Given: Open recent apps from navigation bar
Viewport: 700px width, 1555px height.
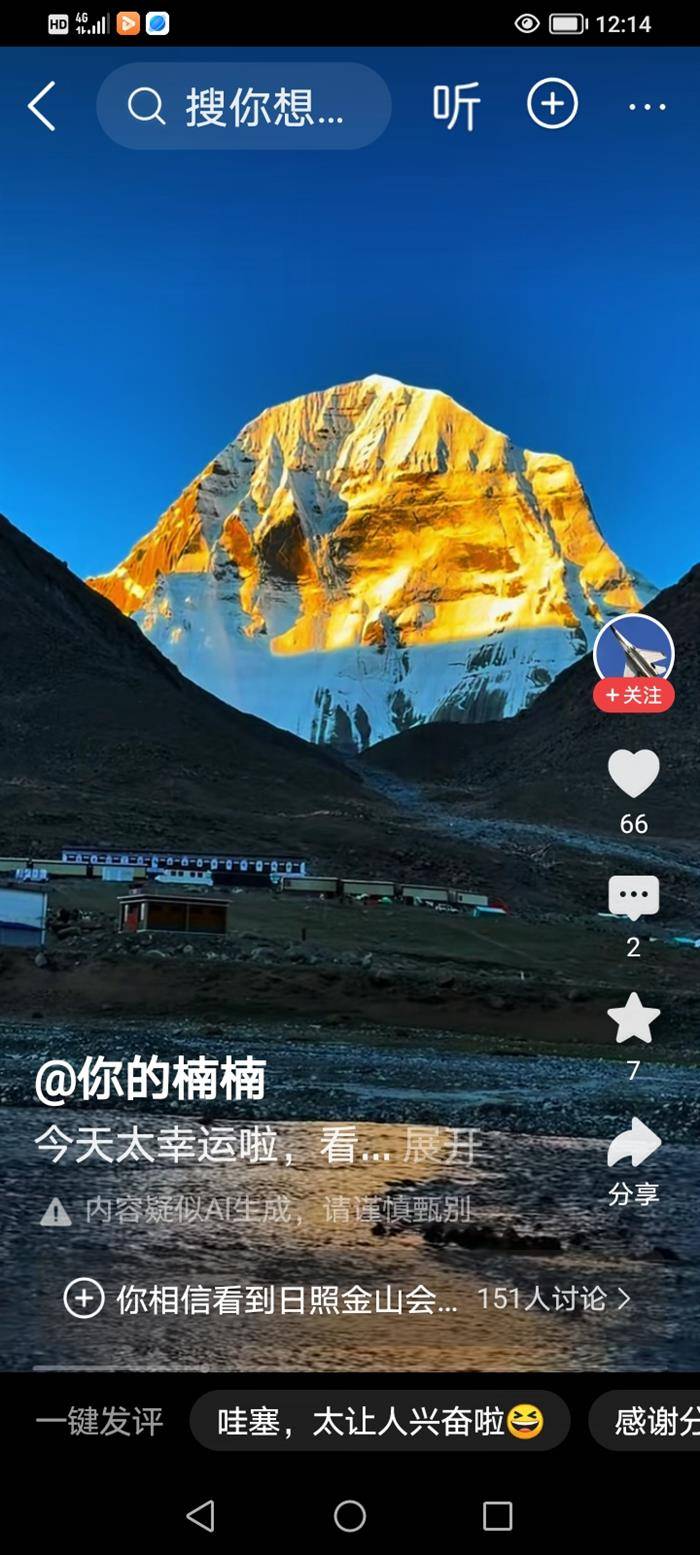Looking at the screenshot, I should (x=497, y=1516).
